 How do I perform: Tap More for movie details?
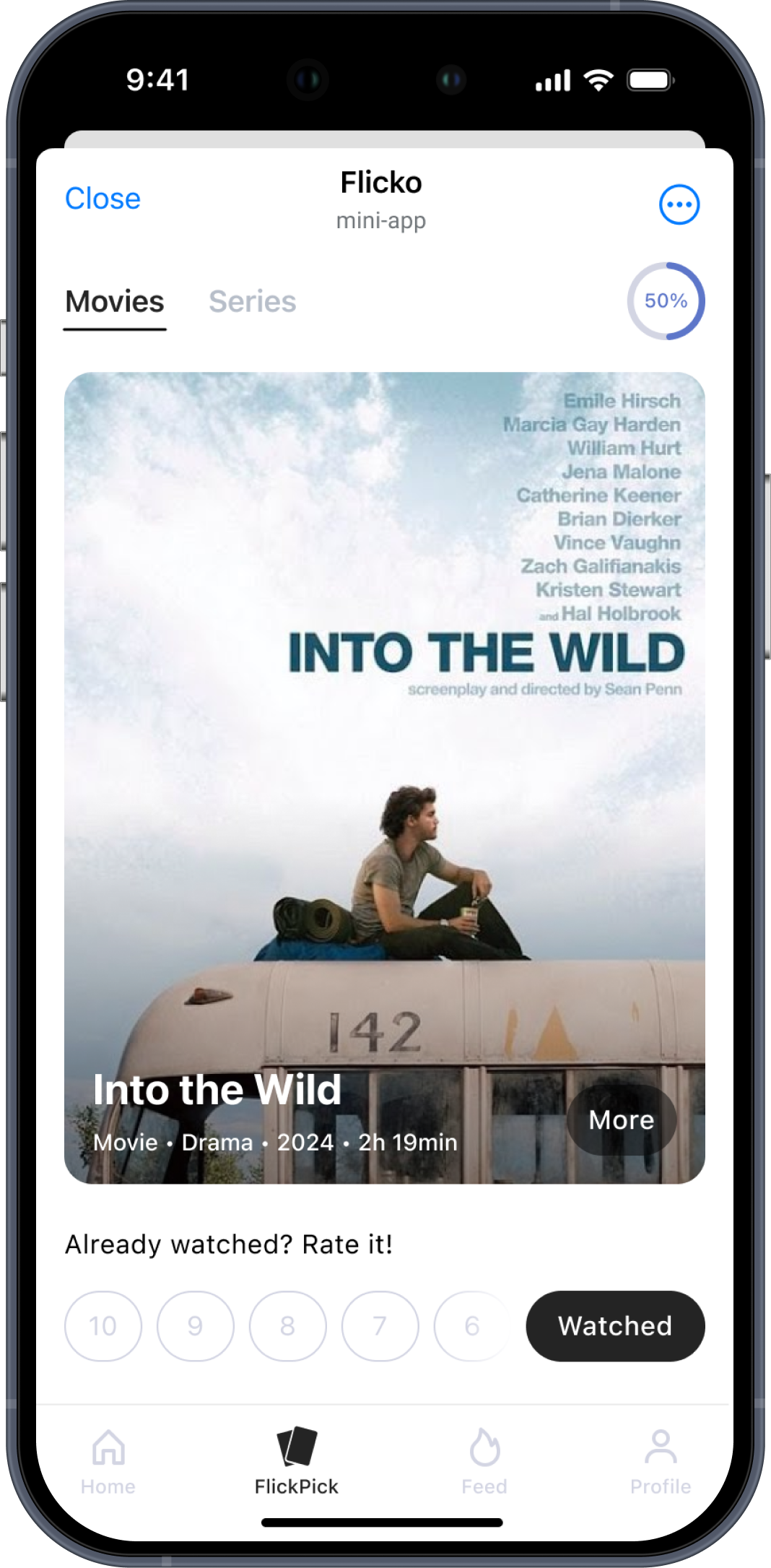(x=621, y=1119)
